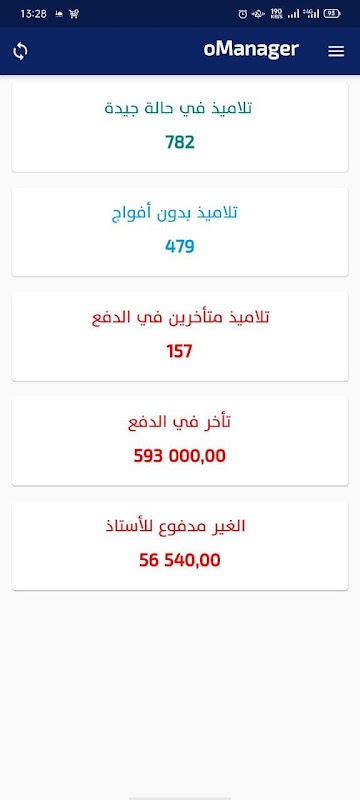The image size is (360, 800).
Task: Open the card تلاميذ متأخرين في الدفع
Action: pos(180,336)
